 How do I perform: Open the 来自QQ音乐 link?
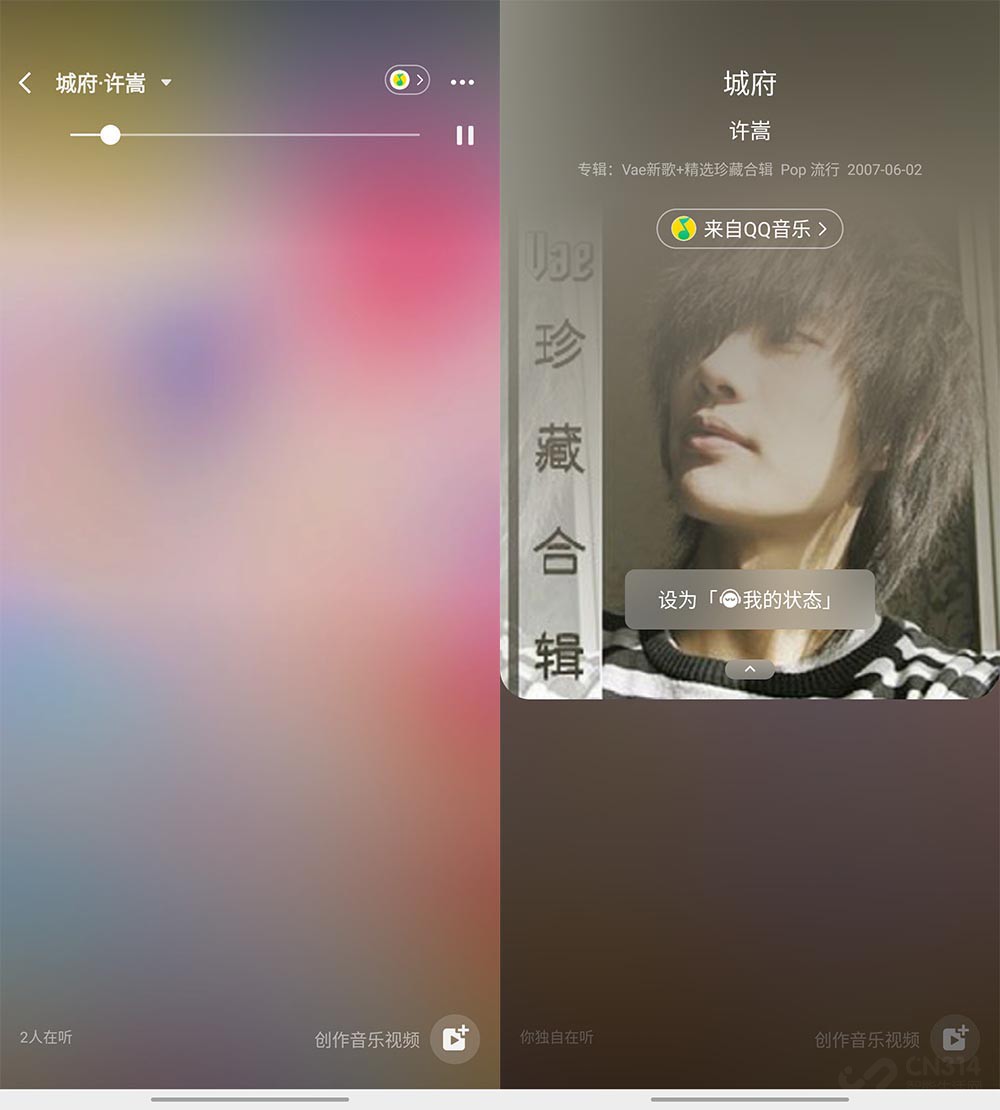tap(750, 229)
